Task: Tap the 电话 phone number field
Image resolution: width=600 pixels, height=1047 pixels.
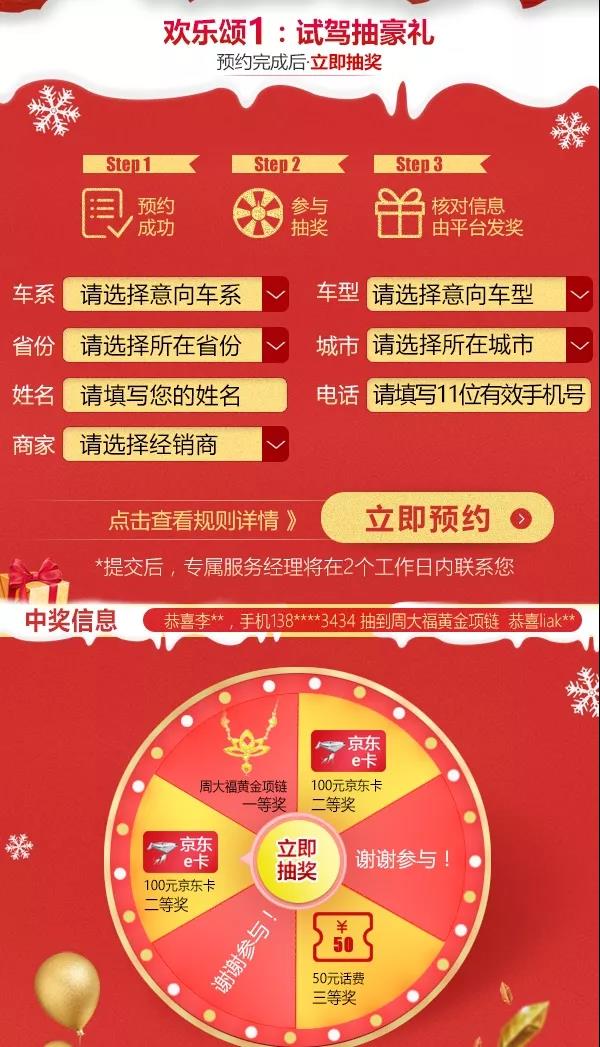Action: click(479, 395)
